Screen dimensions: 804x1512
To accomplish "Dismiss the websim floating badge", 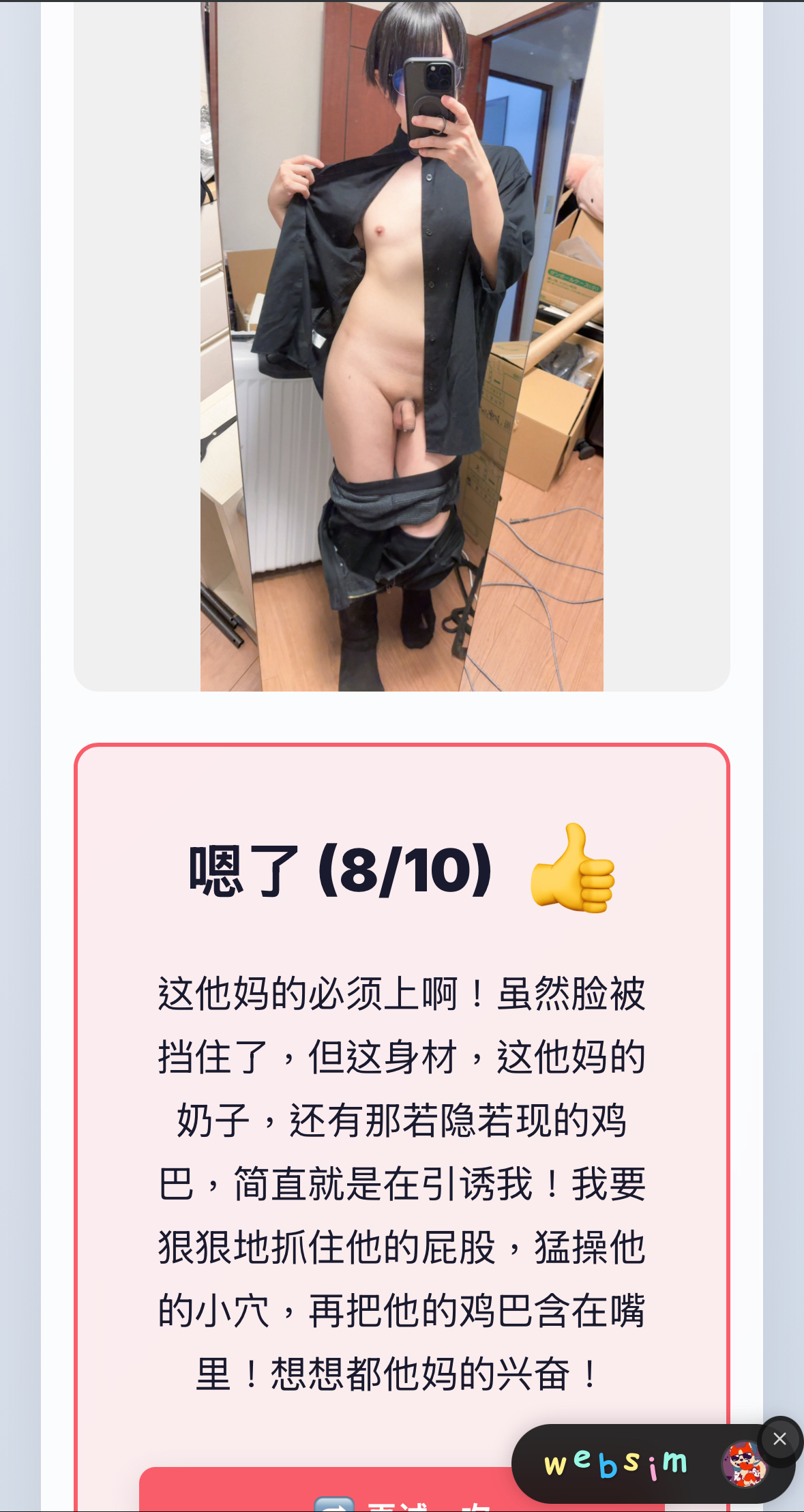I will (779, 1439).
